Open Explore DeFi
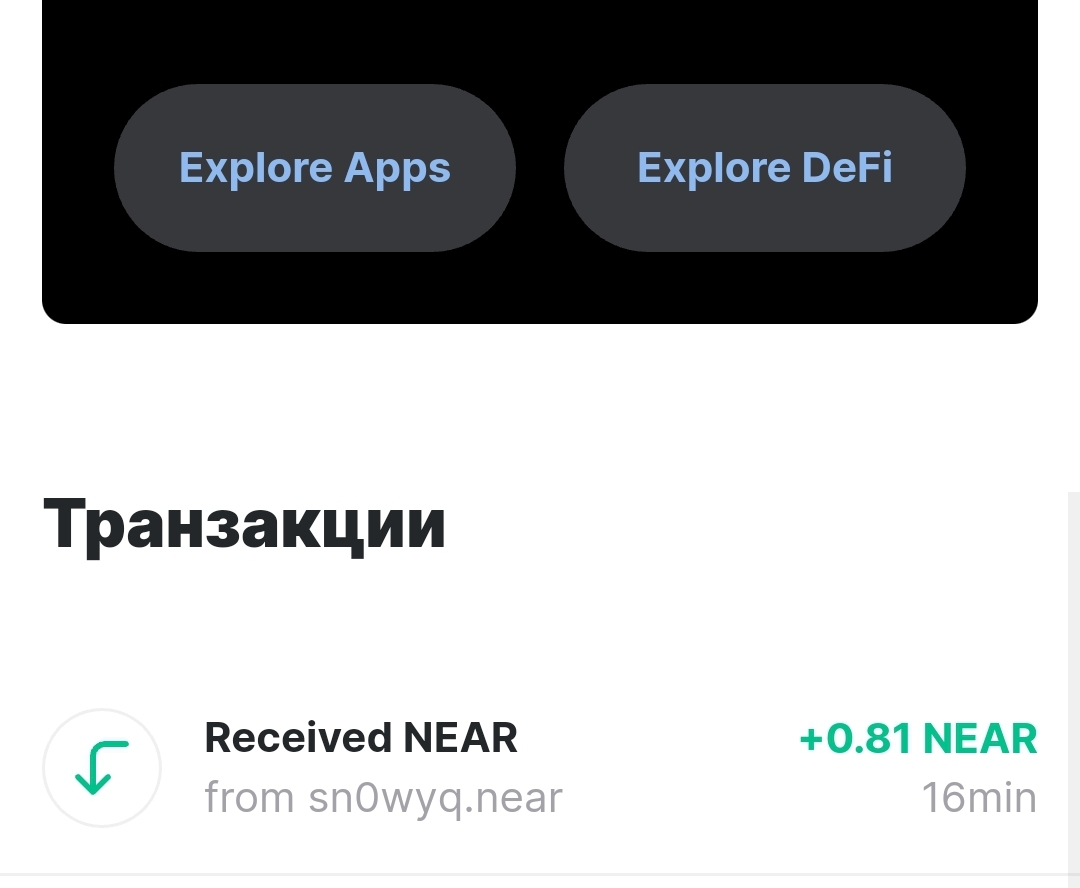 pos(764,168)
